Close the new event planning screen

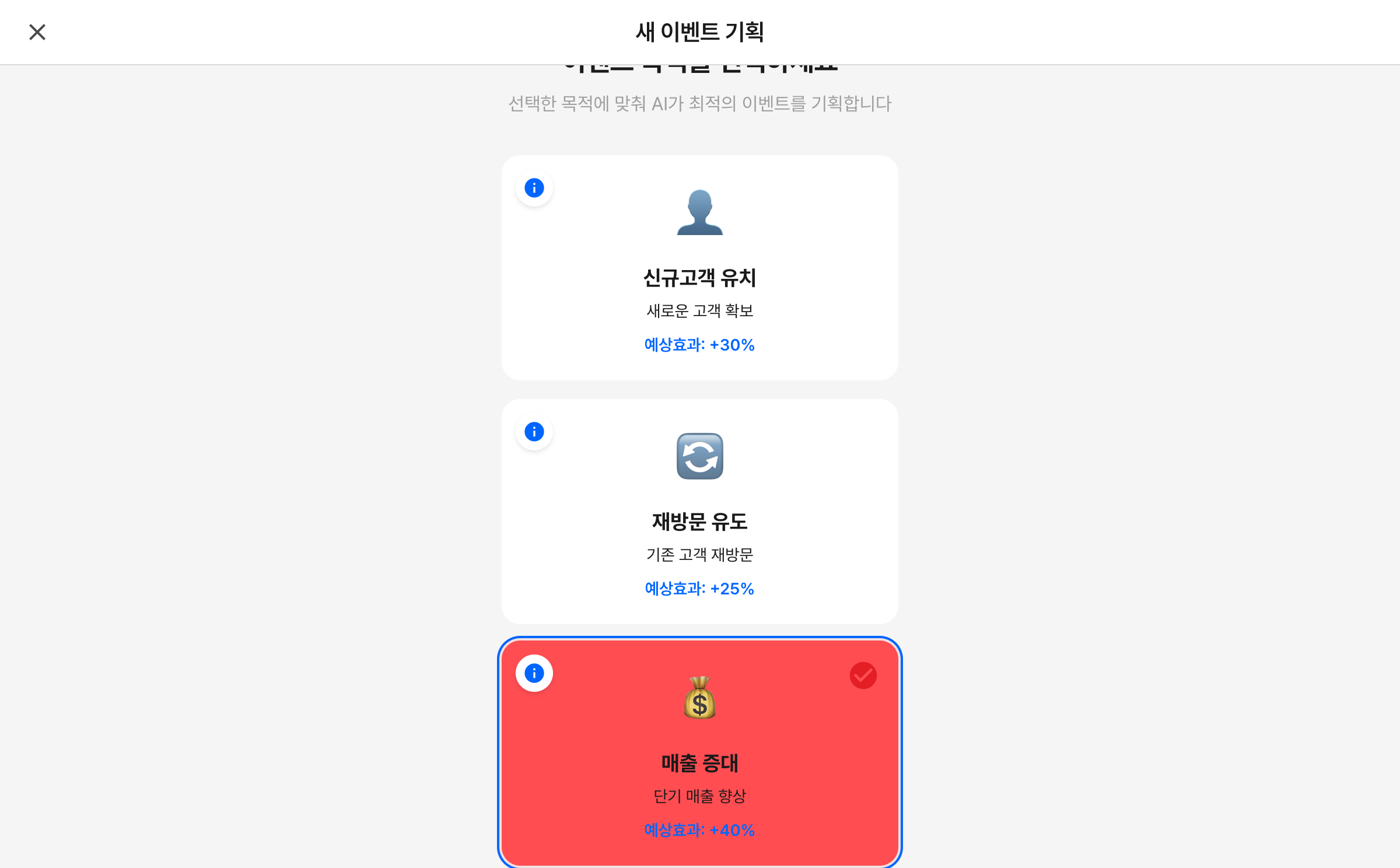37,32
